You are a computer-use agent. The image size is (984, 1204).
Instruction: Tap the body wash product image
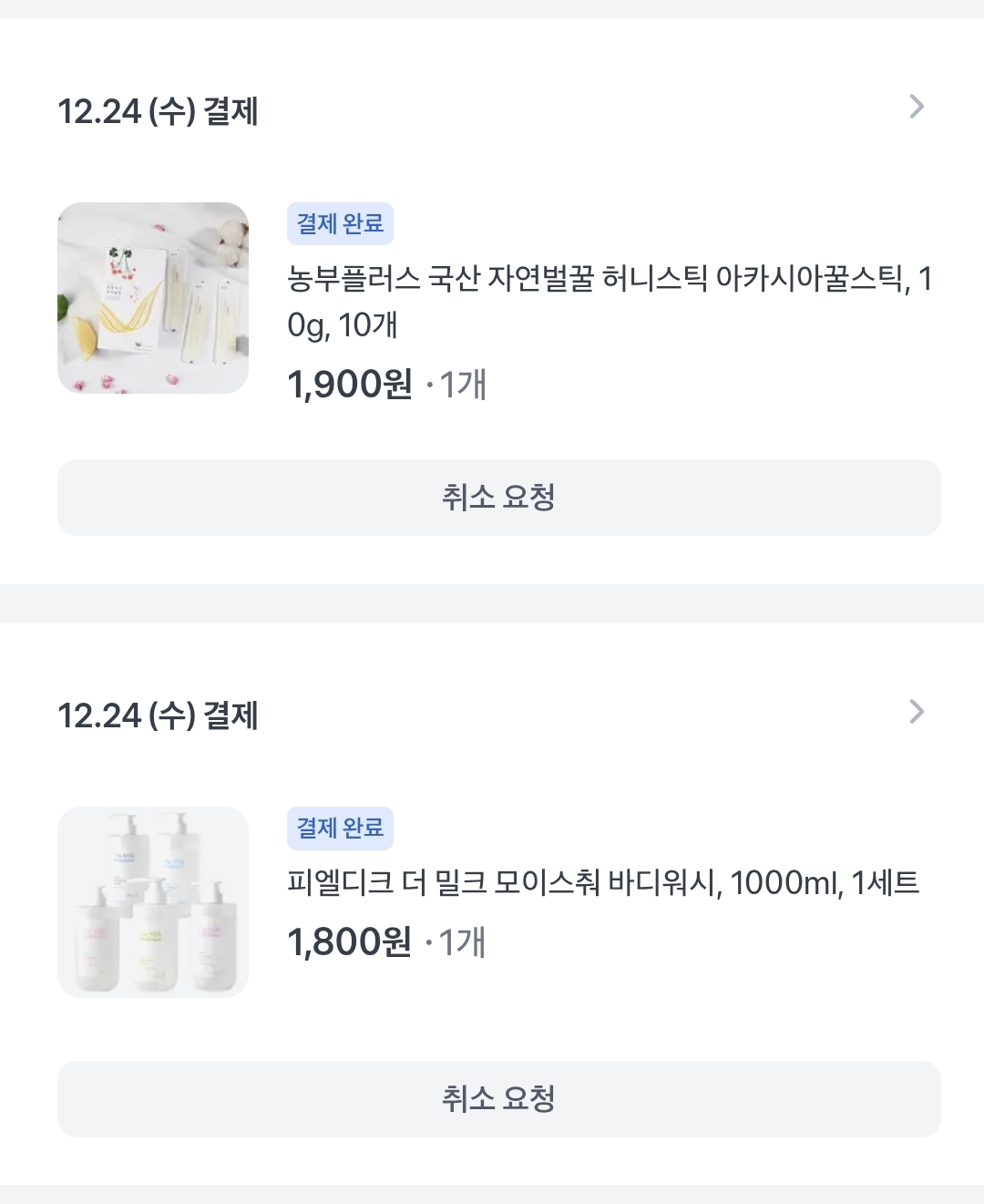153,902
